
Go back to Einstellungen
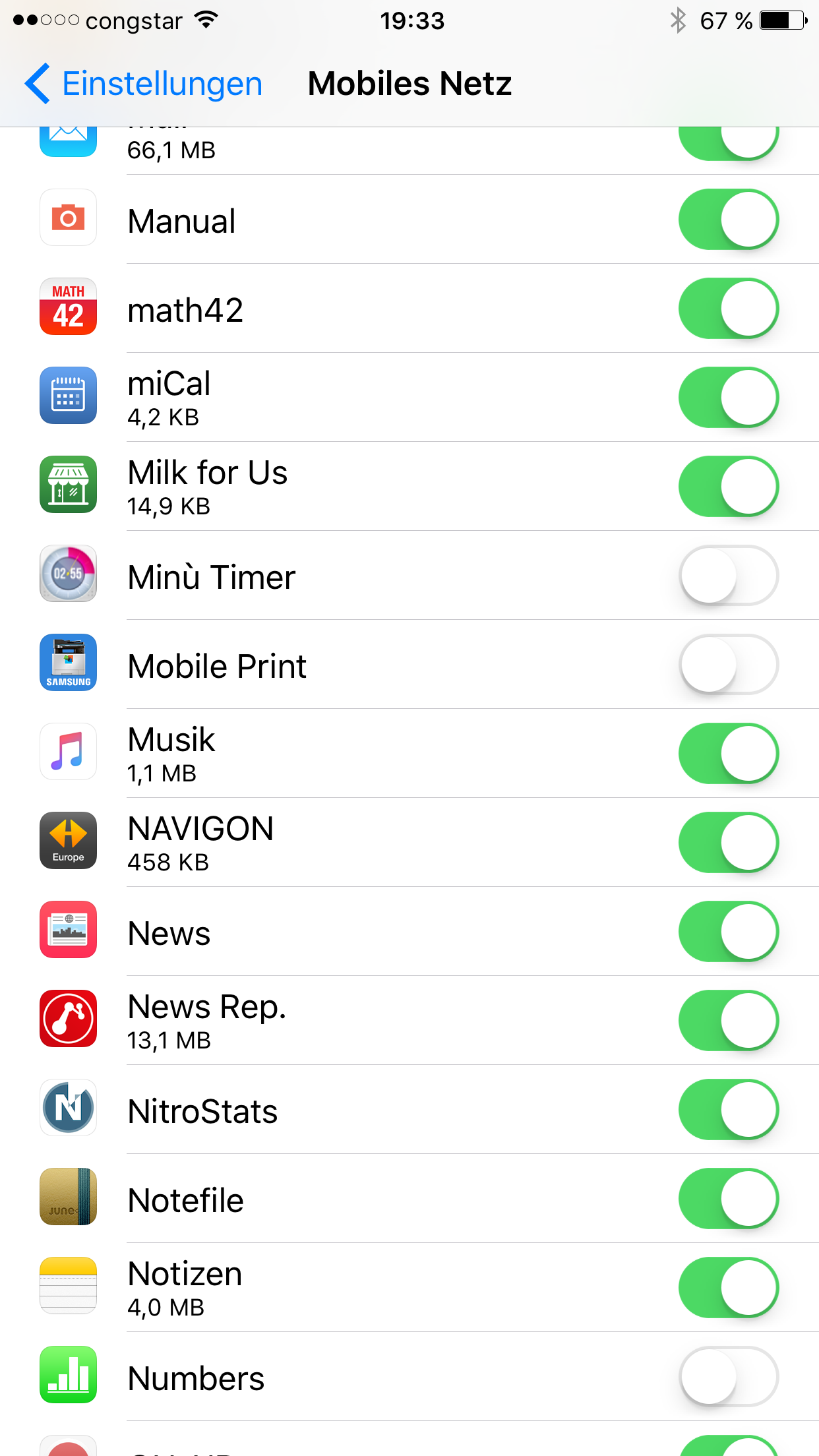click(144, 82)
